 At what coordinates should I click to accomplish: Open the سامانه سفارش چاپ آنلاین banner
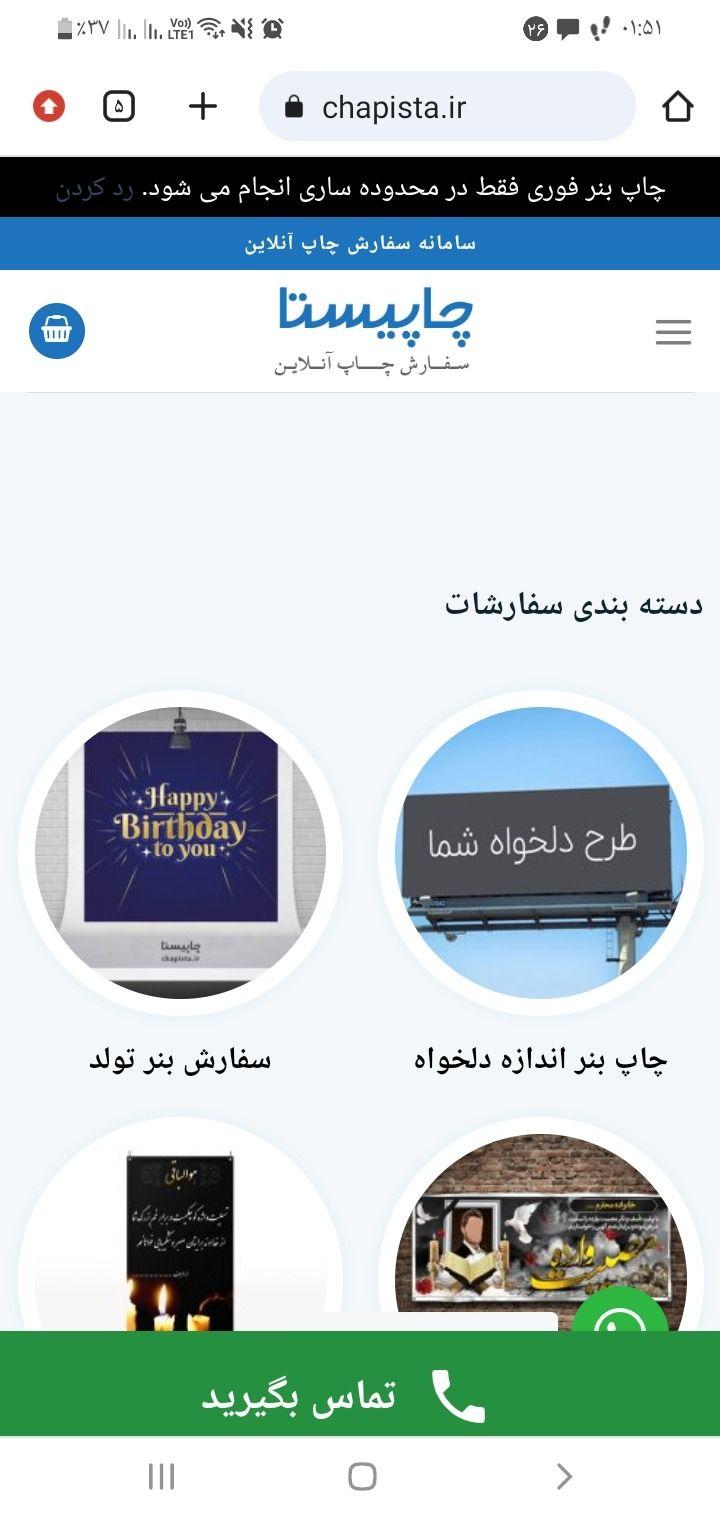pos(360,242)
